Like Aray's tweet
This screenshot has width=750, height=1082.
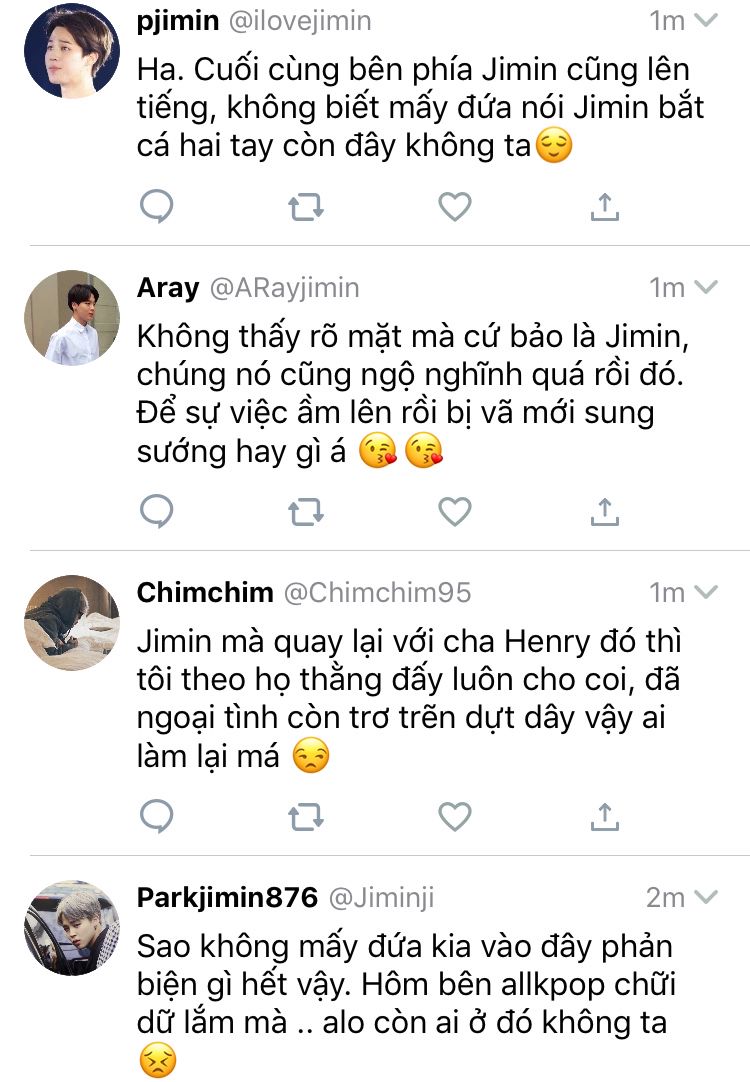pos(455,512)
